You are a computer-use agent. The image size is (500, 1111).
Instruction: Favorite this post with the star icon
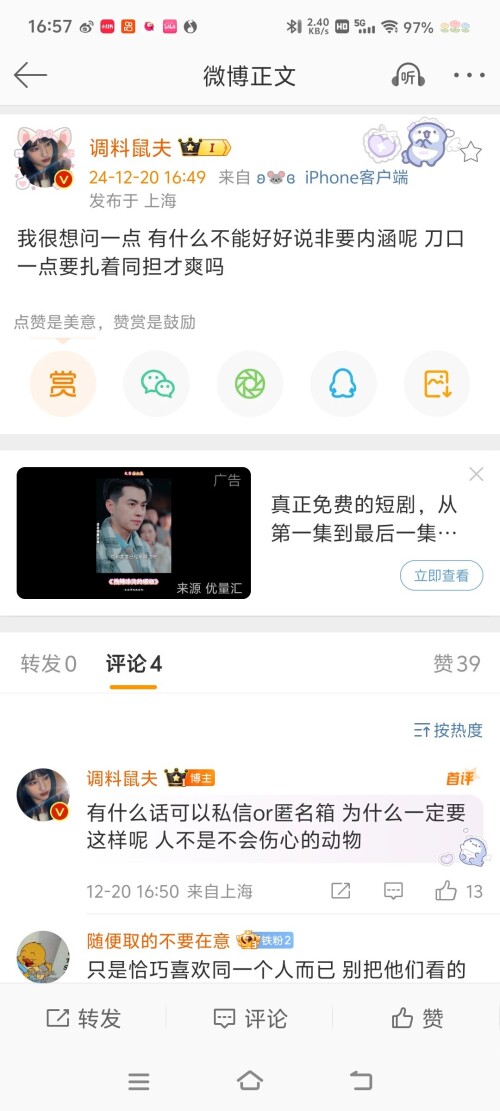[x=471, y=151]
